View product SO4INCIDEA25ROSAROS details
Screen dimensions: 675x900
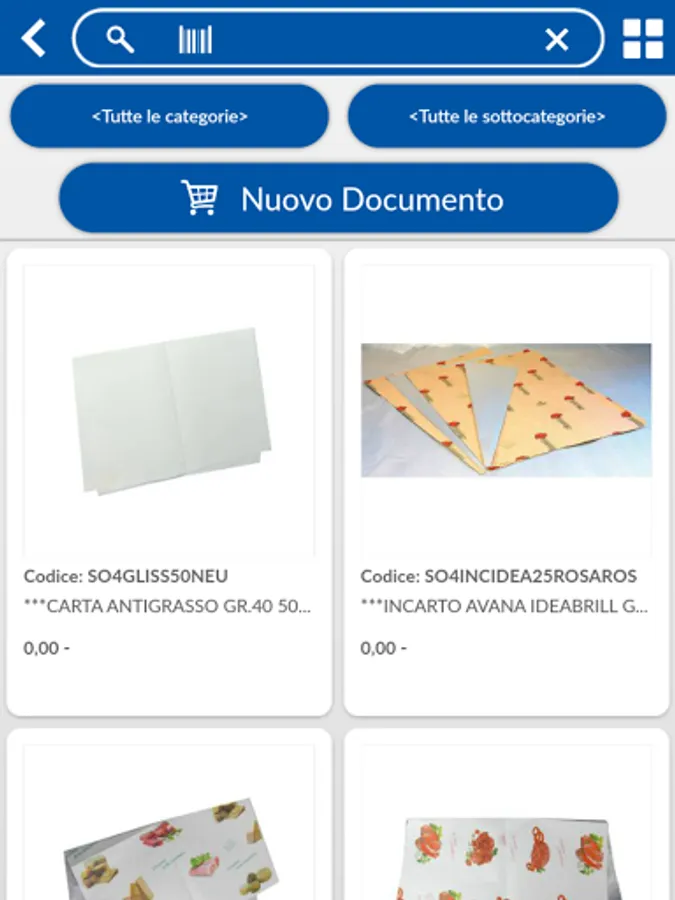pos(506,481)
